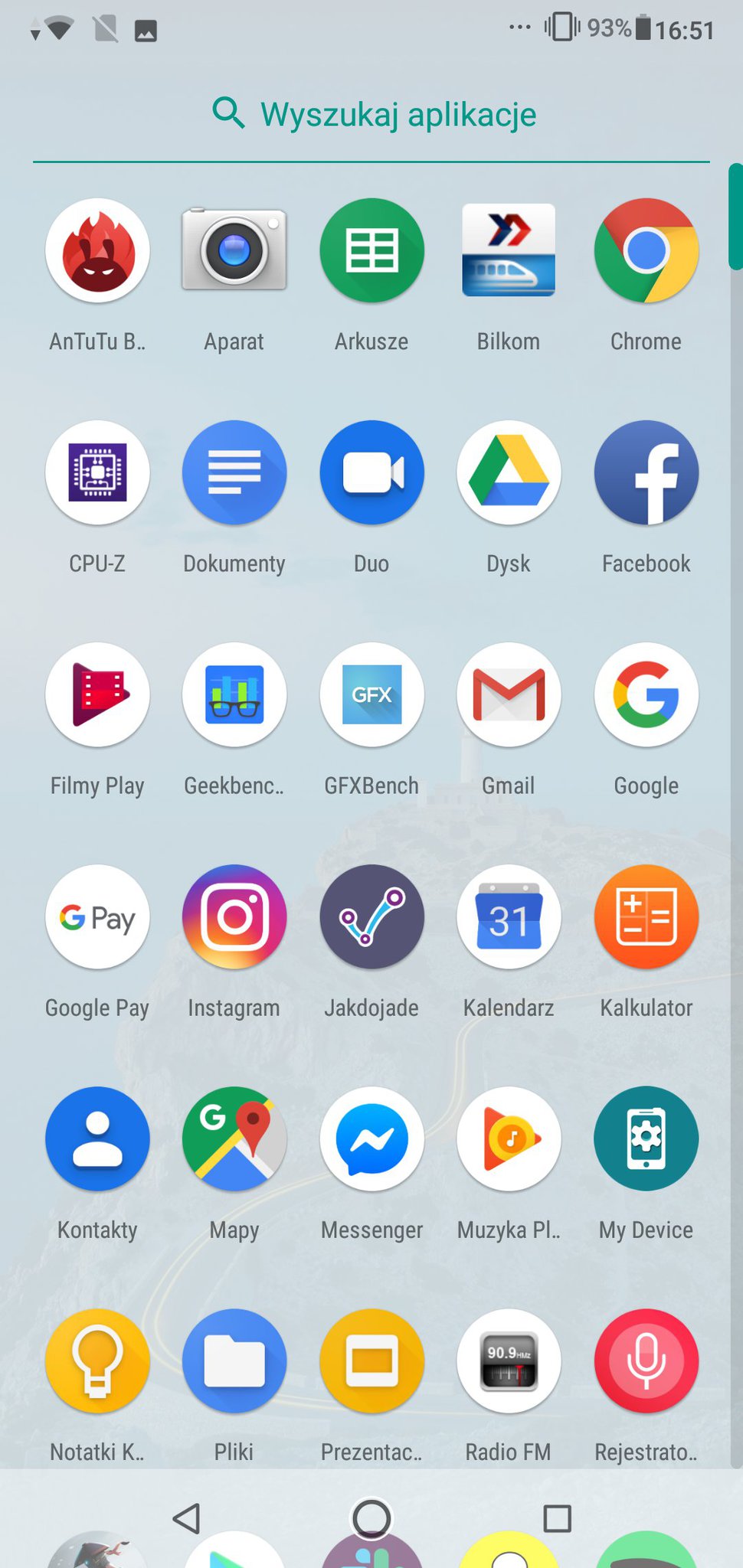
Task: Open the Chrome browser
Action: (646, 251)
